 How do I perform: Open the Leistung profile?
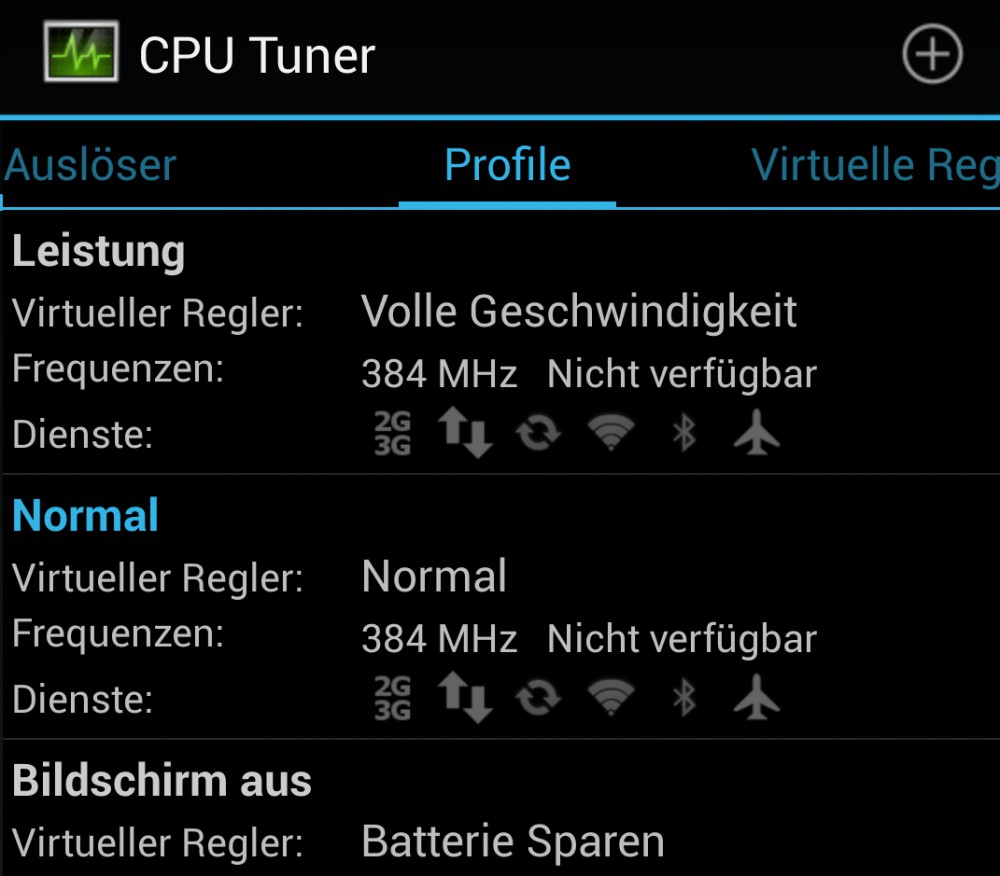coord(98,252)
